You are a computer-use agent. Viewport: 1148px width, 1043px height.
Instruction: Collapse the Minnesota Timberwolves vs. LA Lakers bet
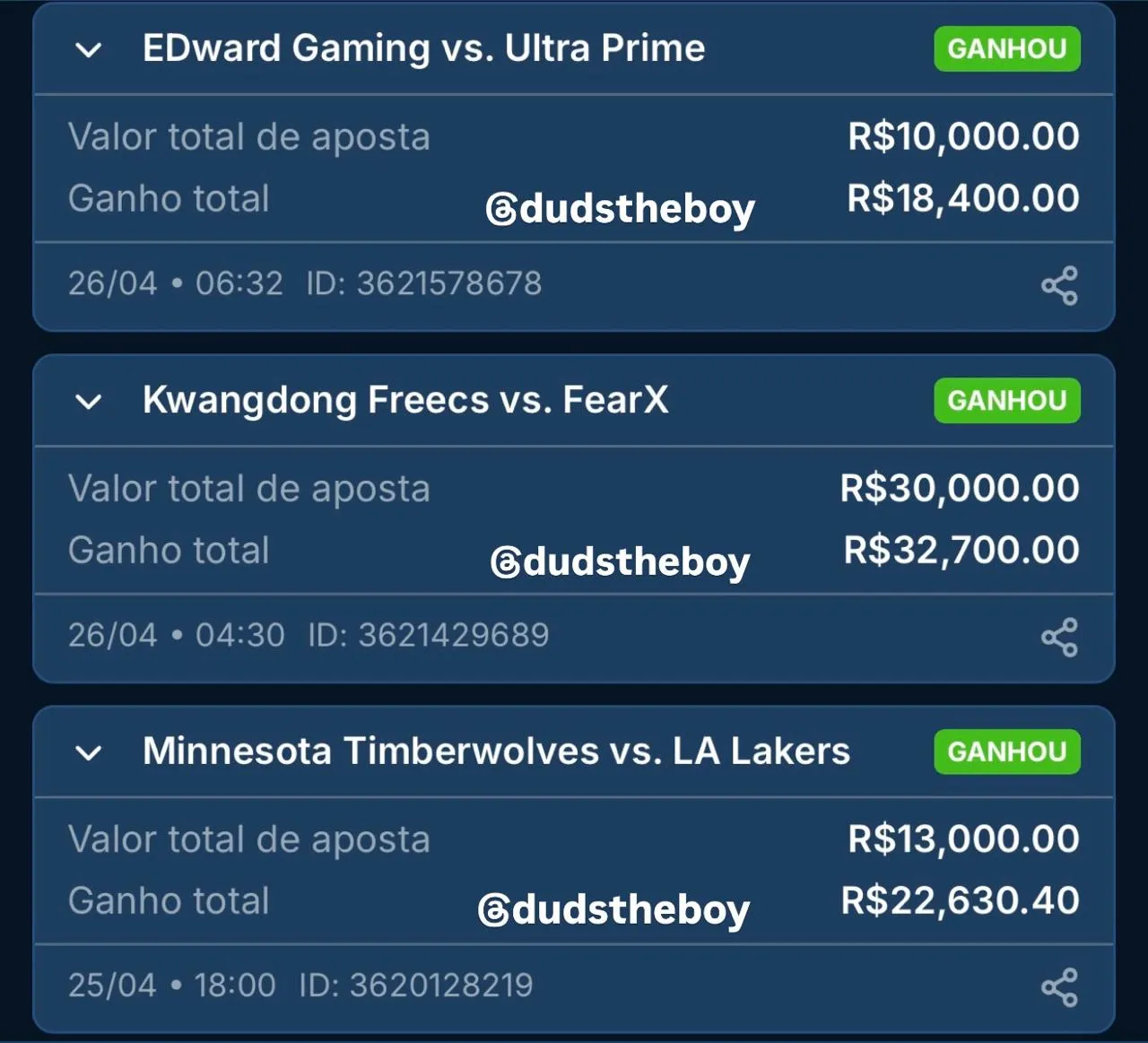point(89,752)
